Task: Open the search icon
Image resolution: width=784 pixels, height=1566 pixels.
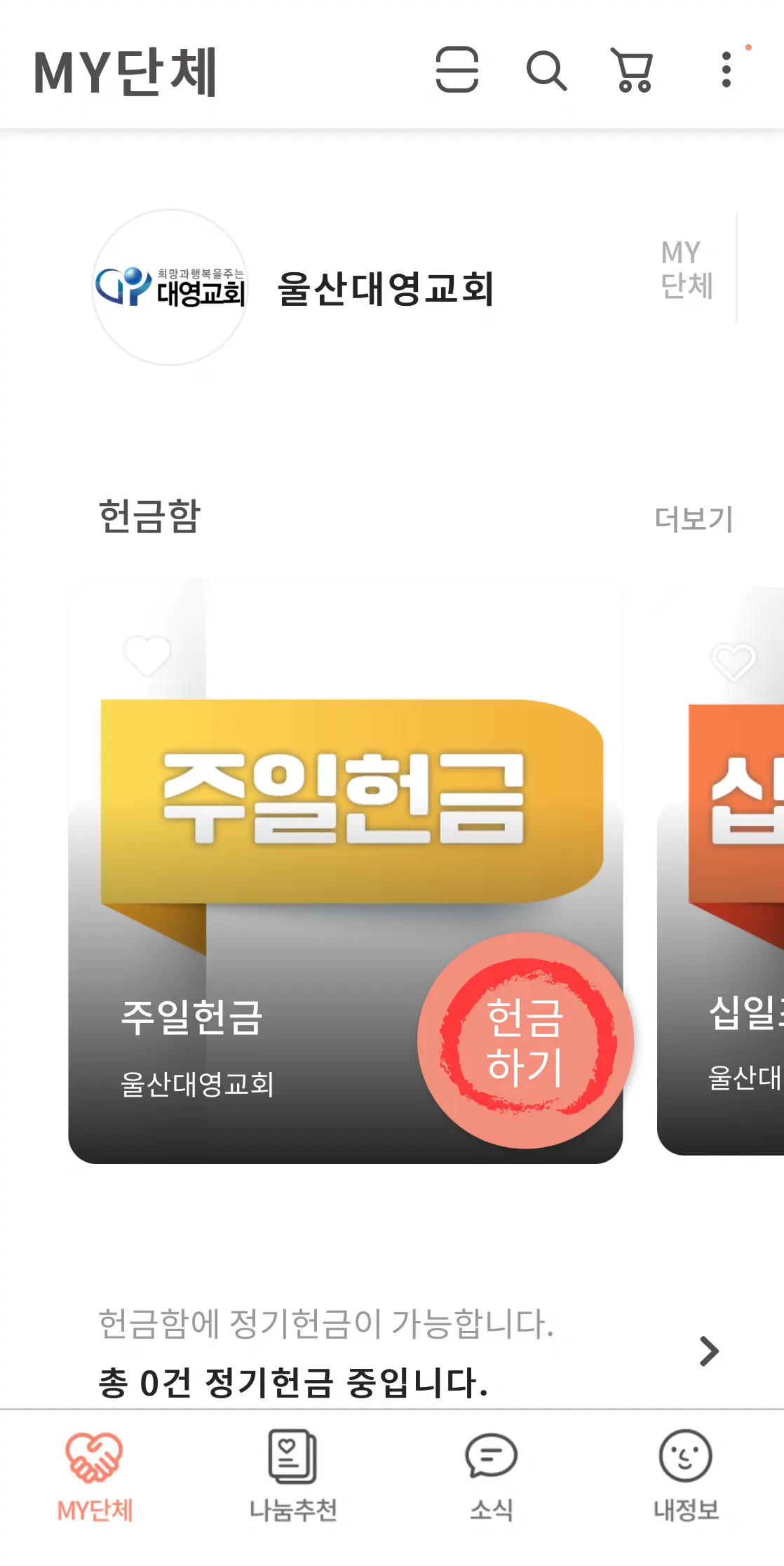Action: (x=546, y=71)
